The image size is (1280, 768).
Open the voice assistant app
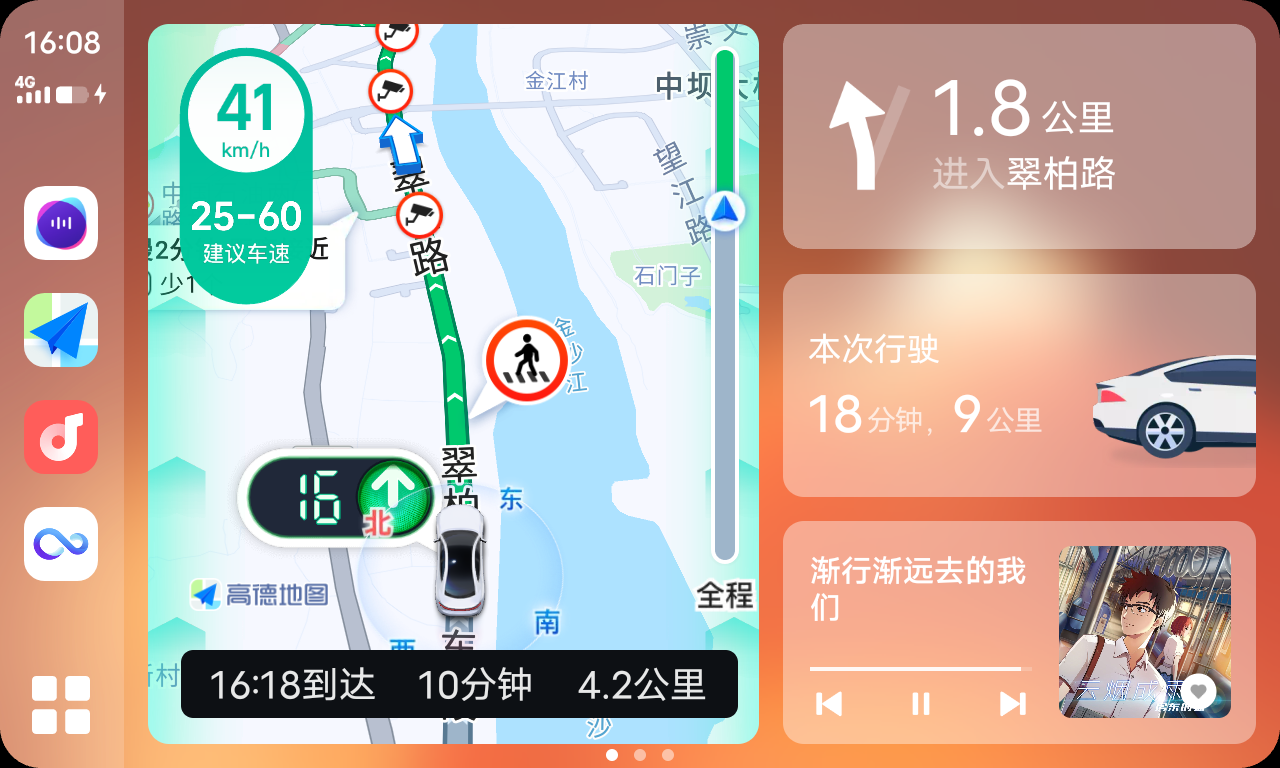pyautogui.click(x=61, y=223)
